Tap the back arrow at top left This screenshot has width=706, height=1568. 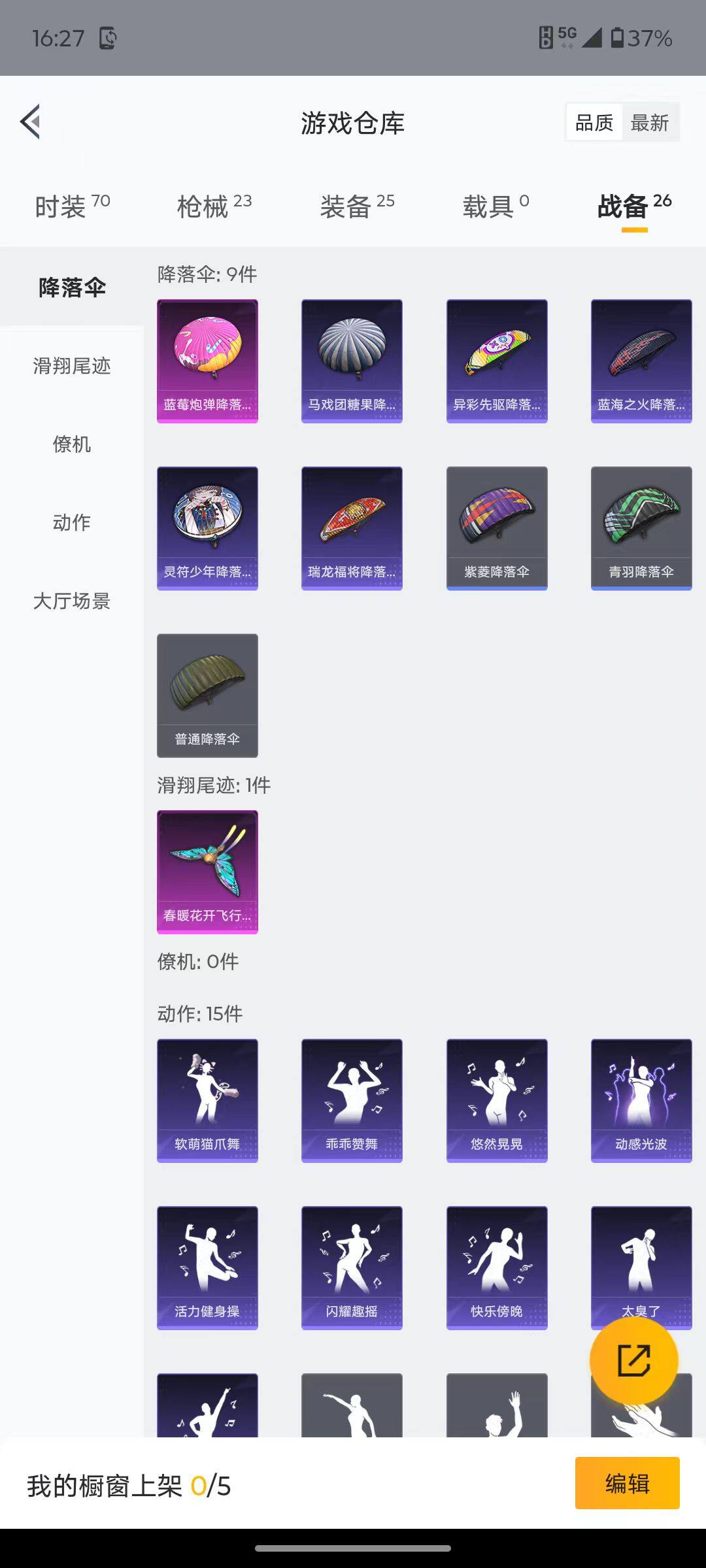29,122
